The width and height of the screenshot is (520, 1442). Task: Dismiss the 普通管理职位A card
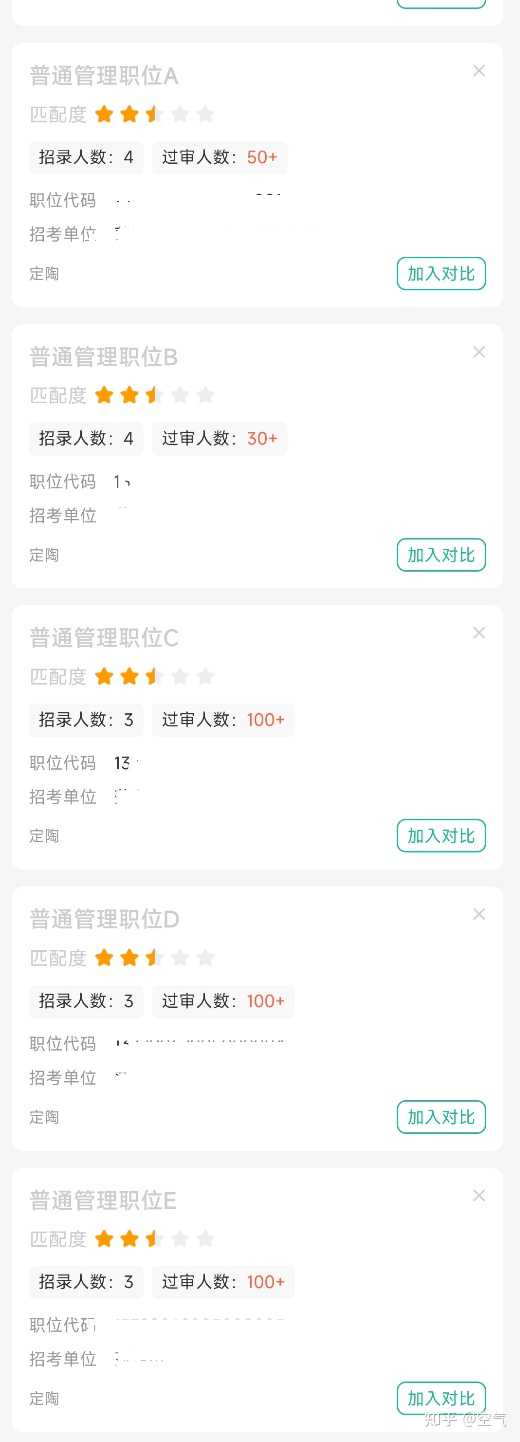coord(479,71)
